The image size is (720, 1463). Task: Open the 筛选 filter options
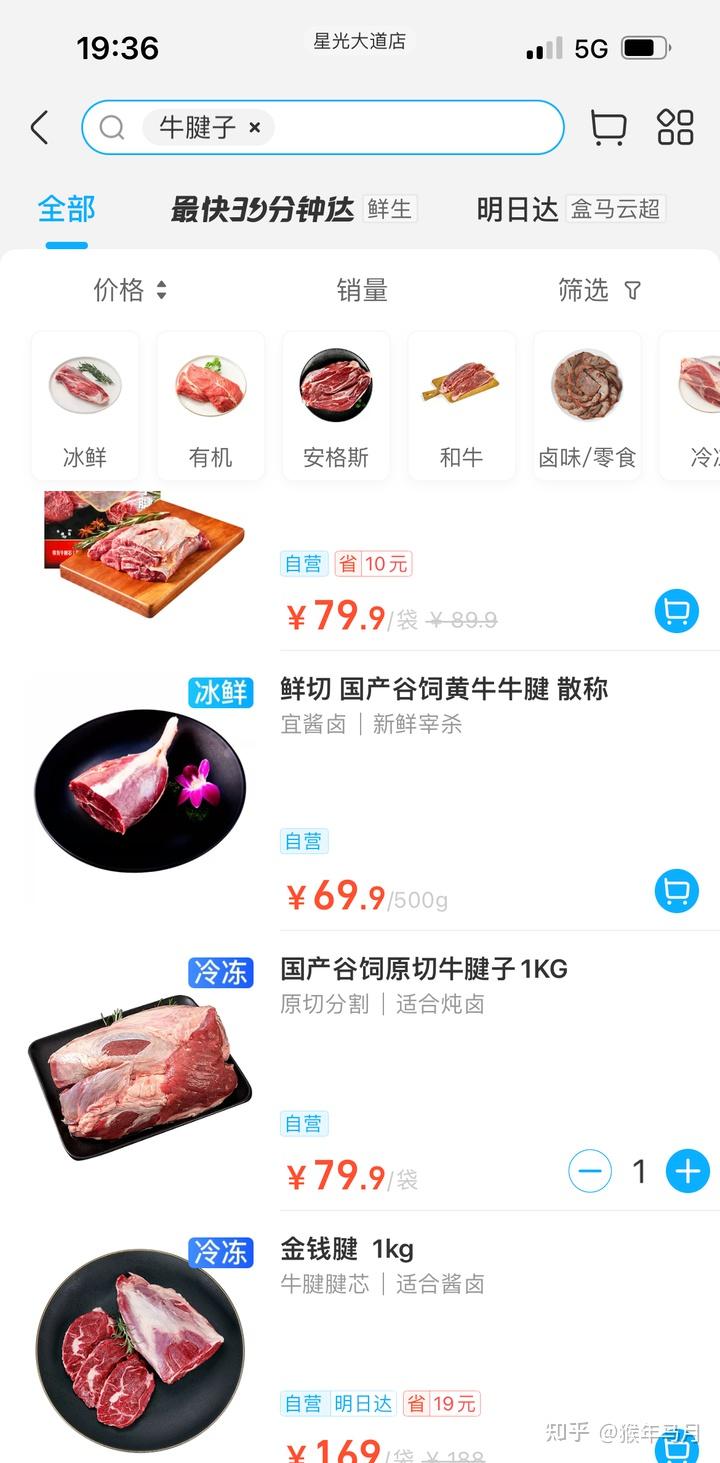599,290
